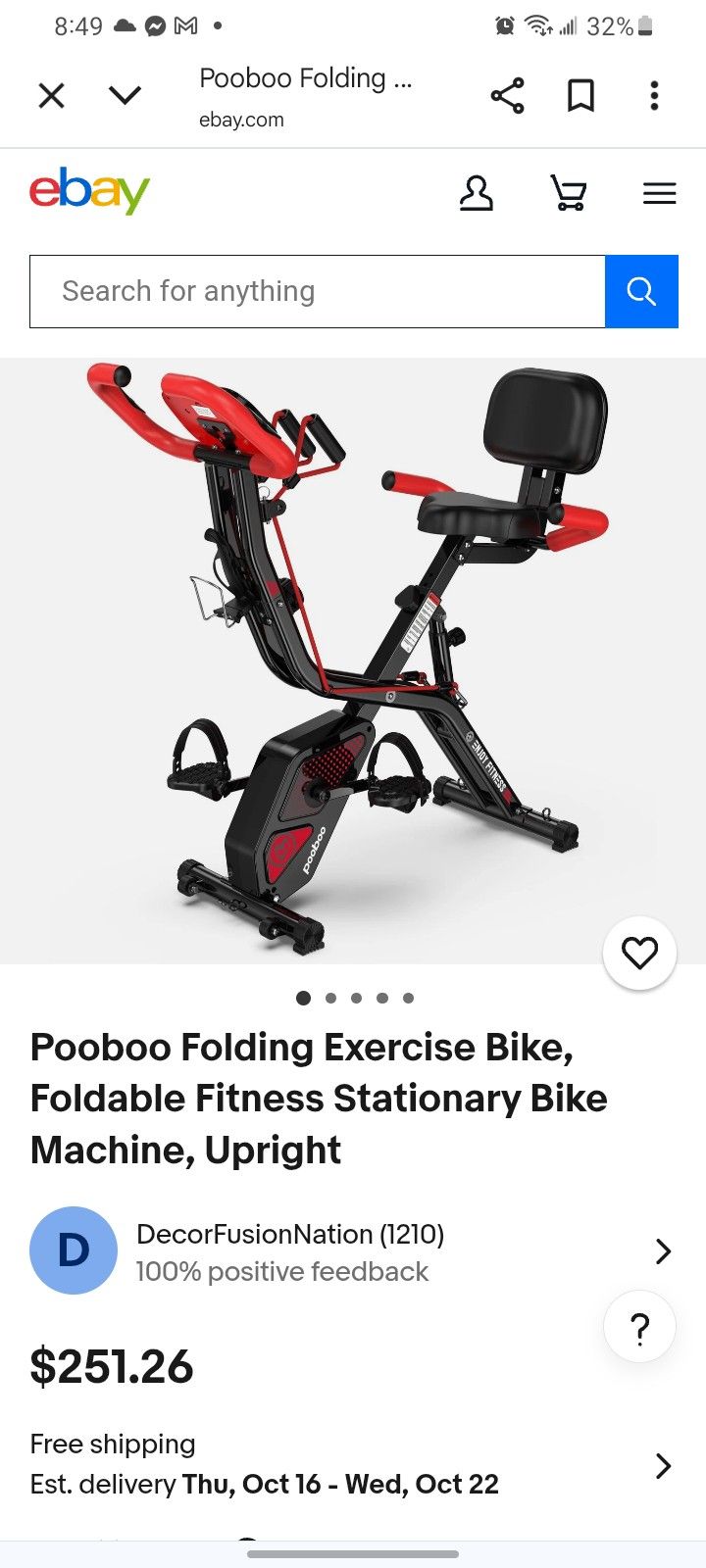Screen dimensions: 706x1568
Task: Share this eBay page
Action: (507, 95)
